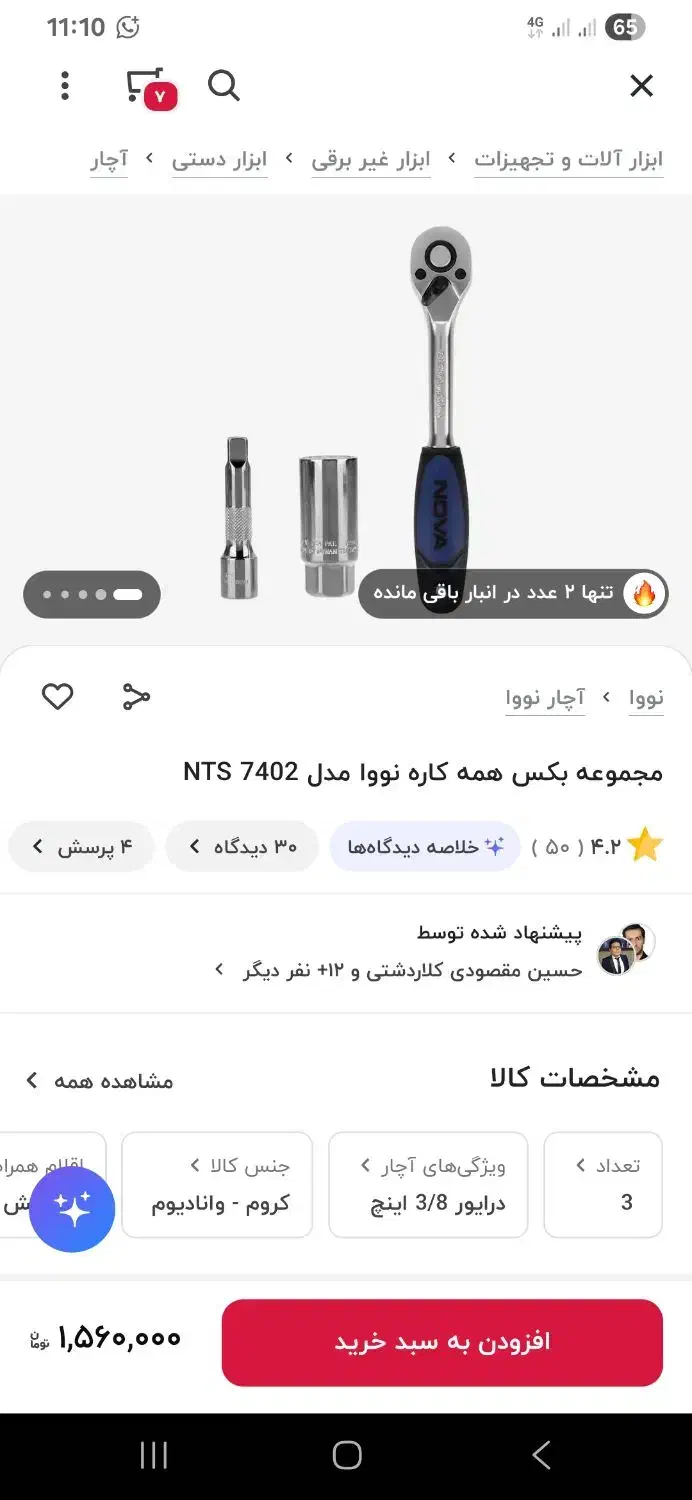
Task: View the ۴ پرسش questions
Action: coord(81,847)
